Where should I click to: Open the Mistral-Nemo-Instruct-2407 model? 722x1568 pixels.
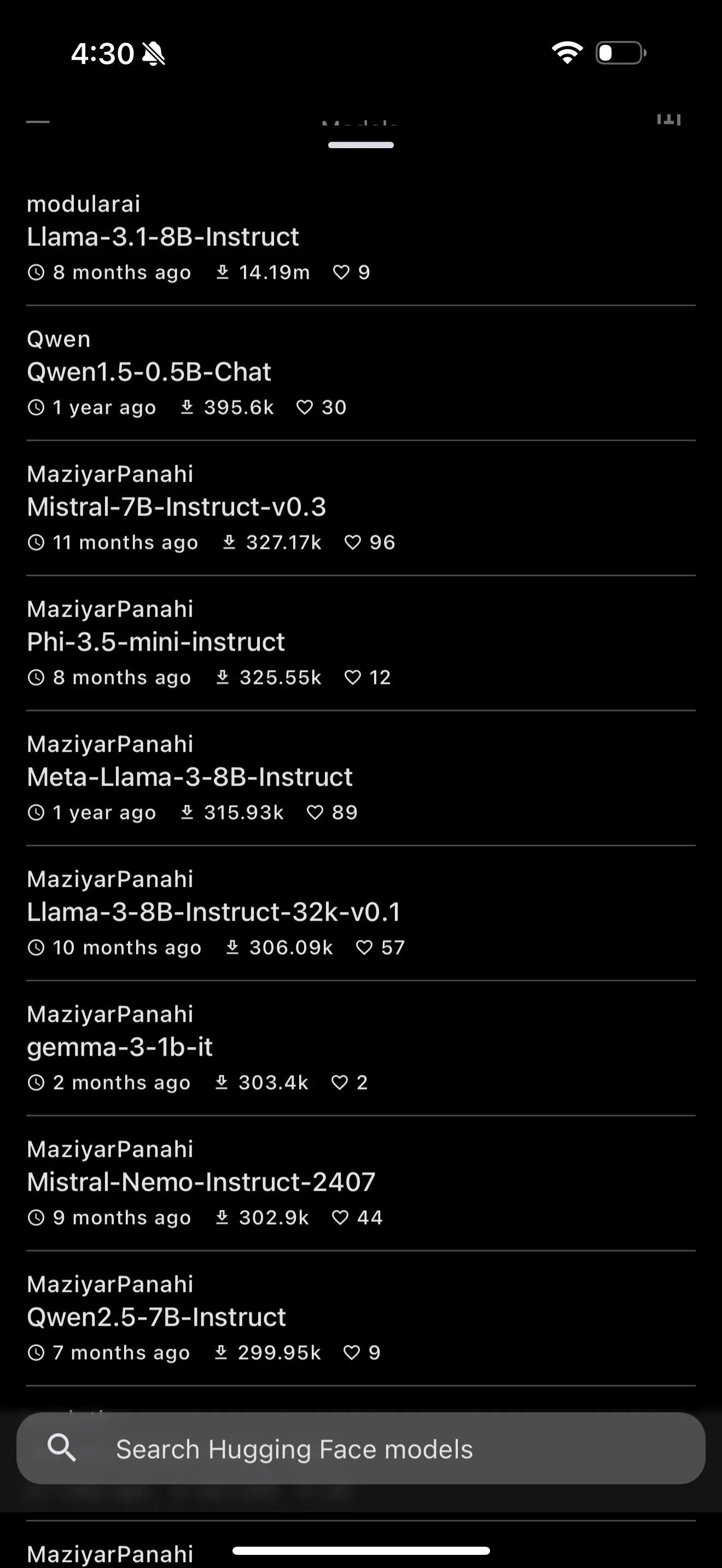(360, 1183)
